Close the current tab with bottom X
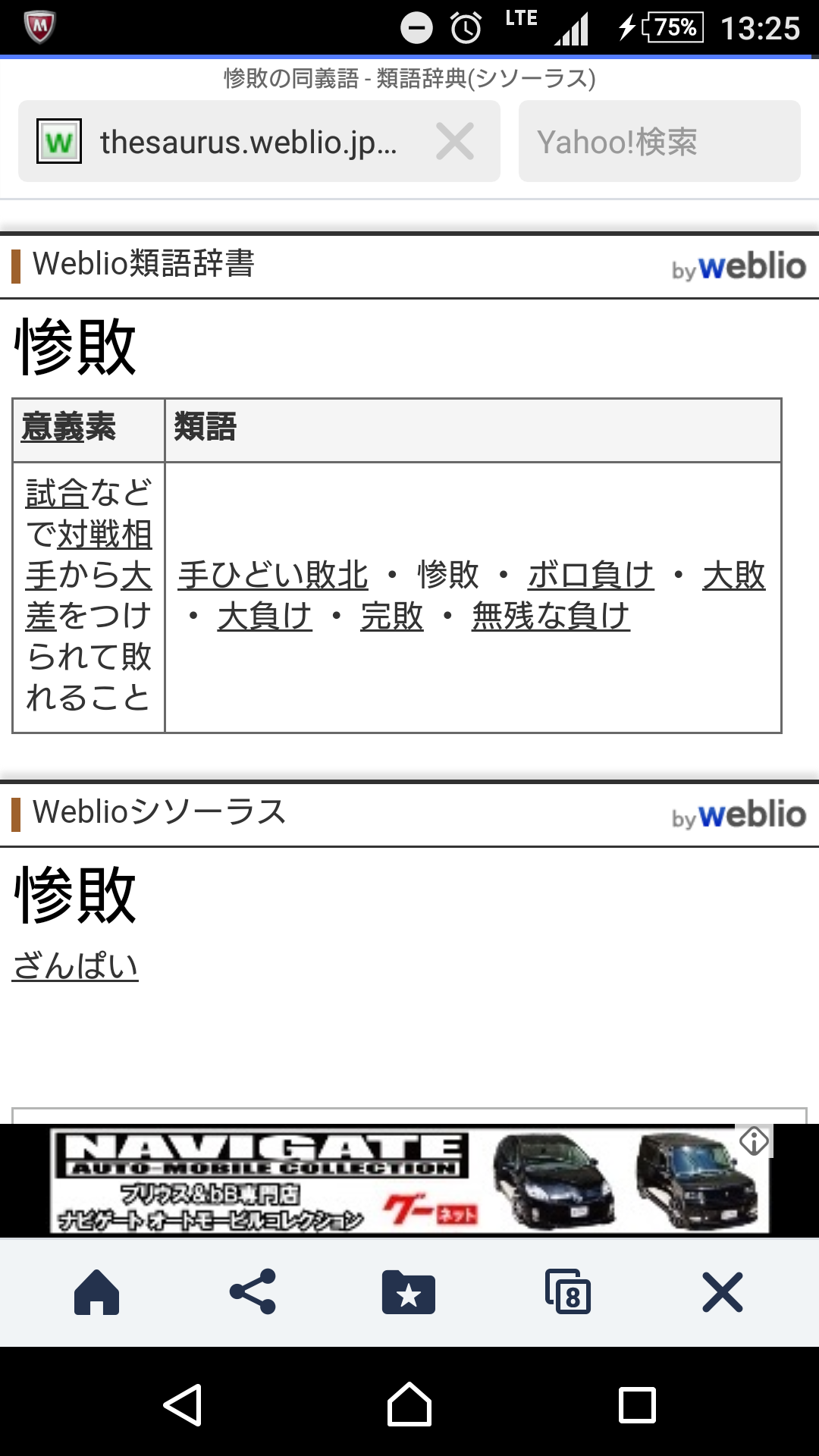 [x=722, y=1292]
